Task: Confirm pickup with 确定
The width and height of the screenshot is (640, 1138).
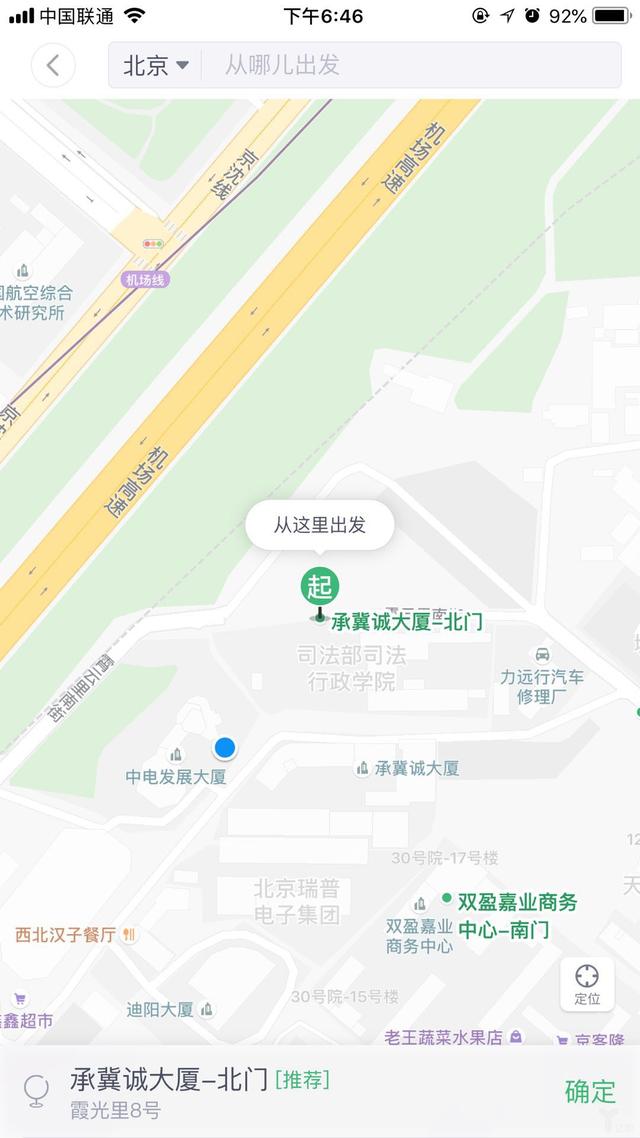Action: click(590, 1091)
